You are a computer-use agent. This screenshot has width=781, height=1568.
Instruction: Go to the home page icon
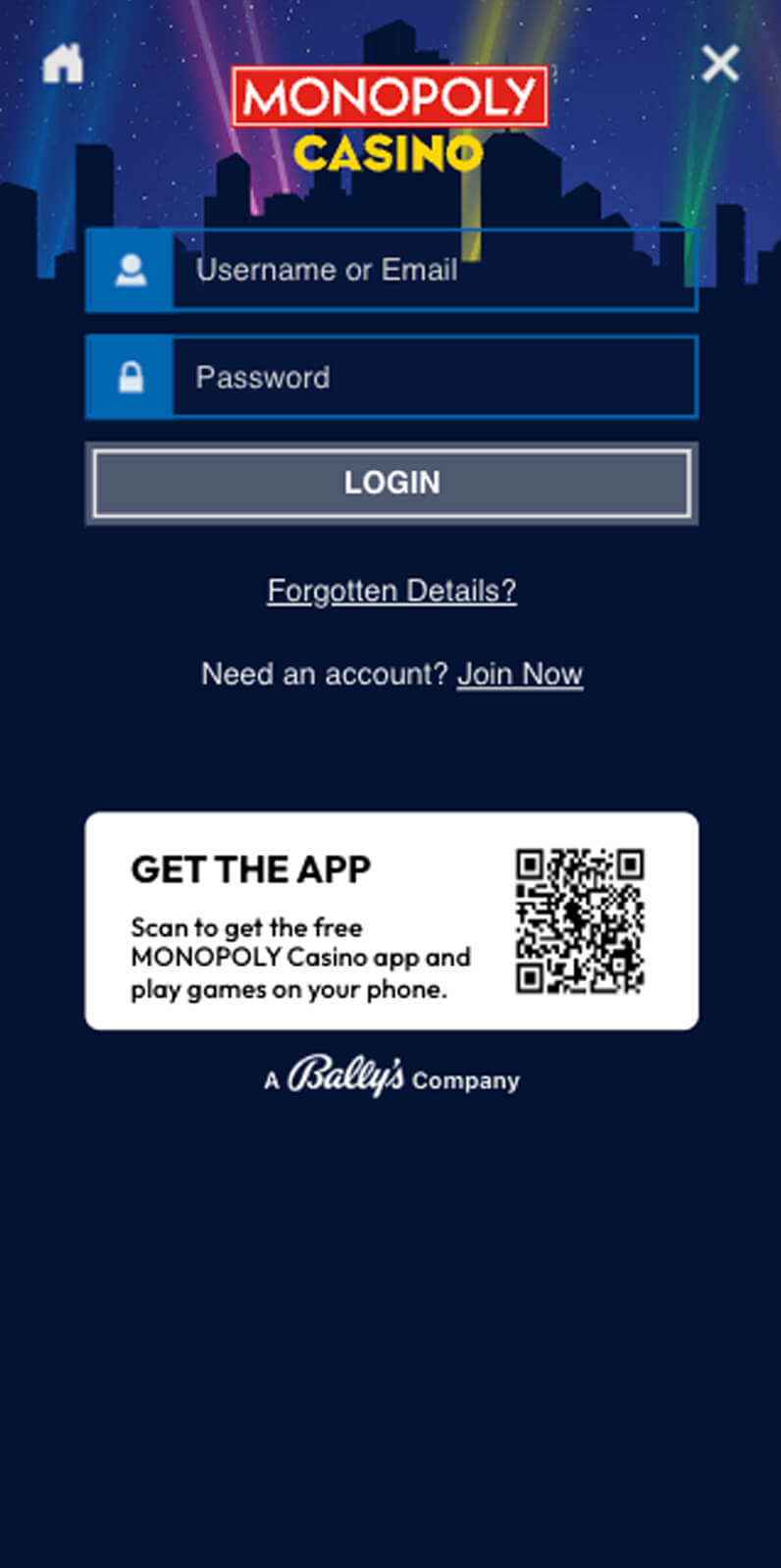pyautogui.click(x=63, y=64)
